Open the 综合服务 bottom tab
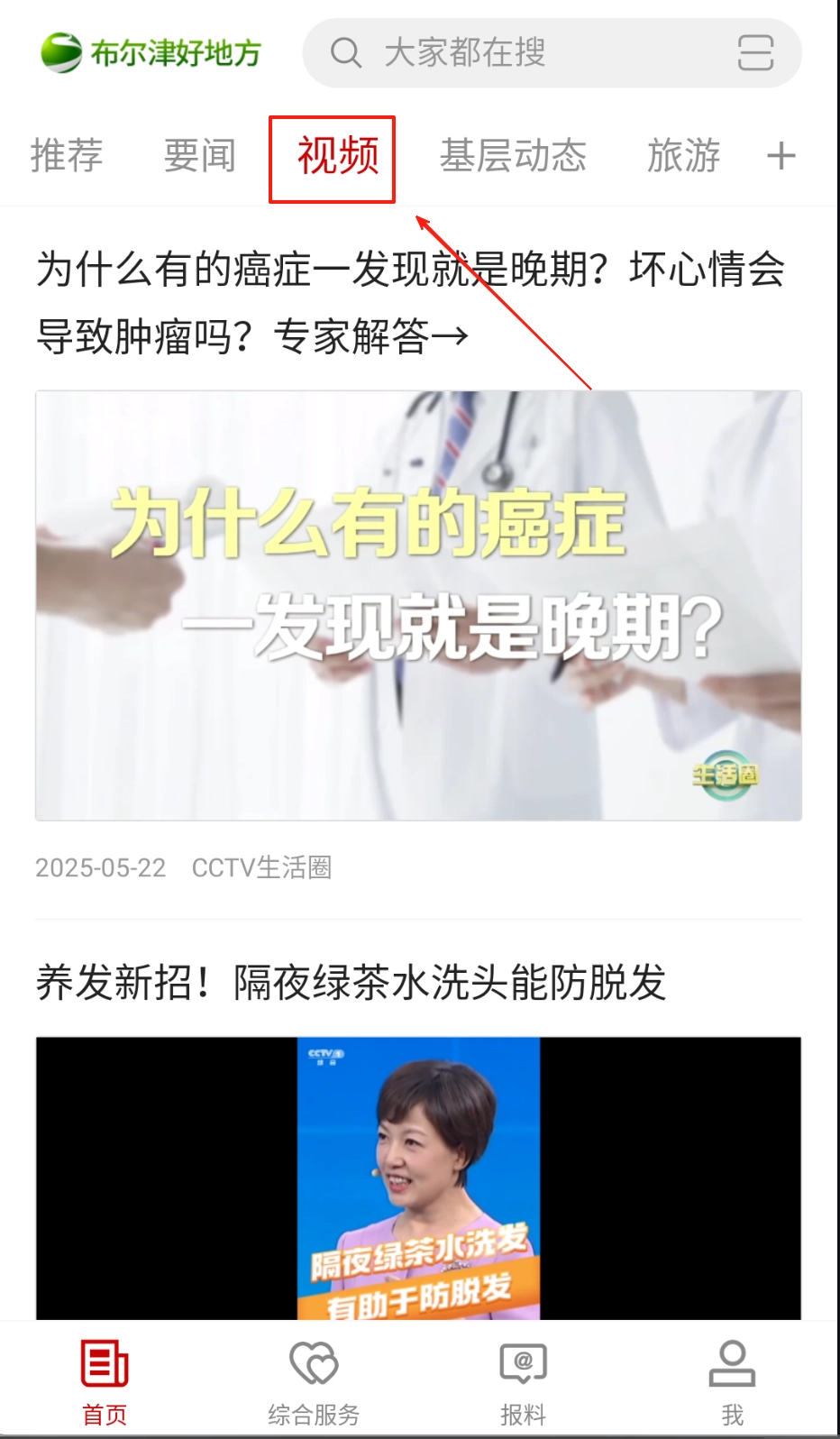Screen dimensions: 840x1439 pyautogui.click(x=314, y=1381)
